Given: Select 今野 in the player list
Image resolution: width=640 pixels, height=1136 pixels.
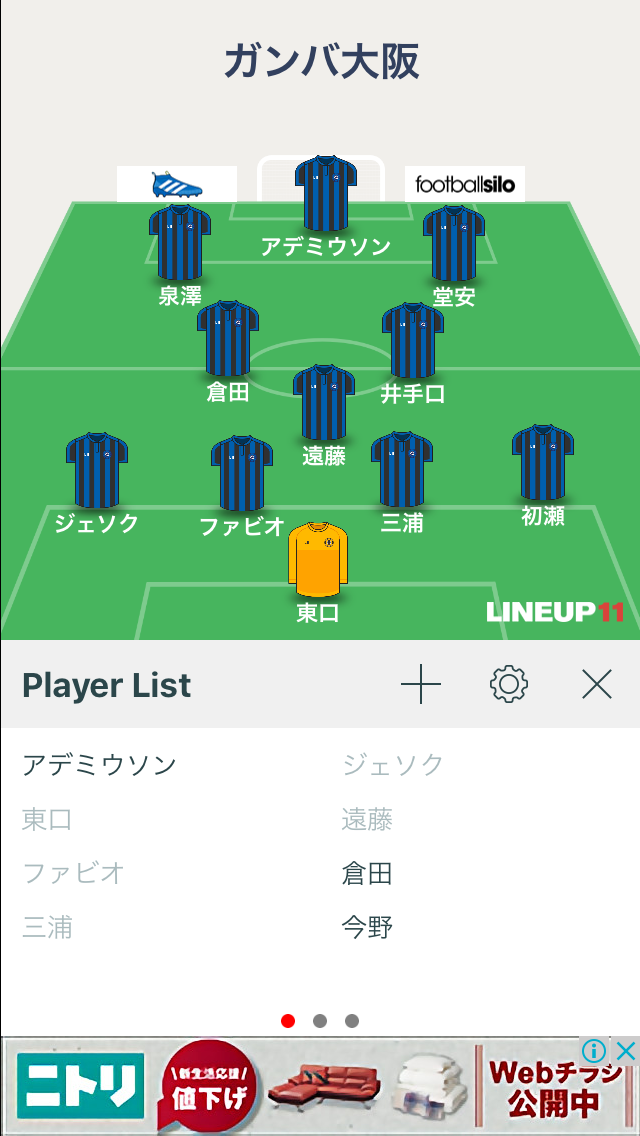Looking at the screenshot, I should pyautogui.click(x=367, y=928).
